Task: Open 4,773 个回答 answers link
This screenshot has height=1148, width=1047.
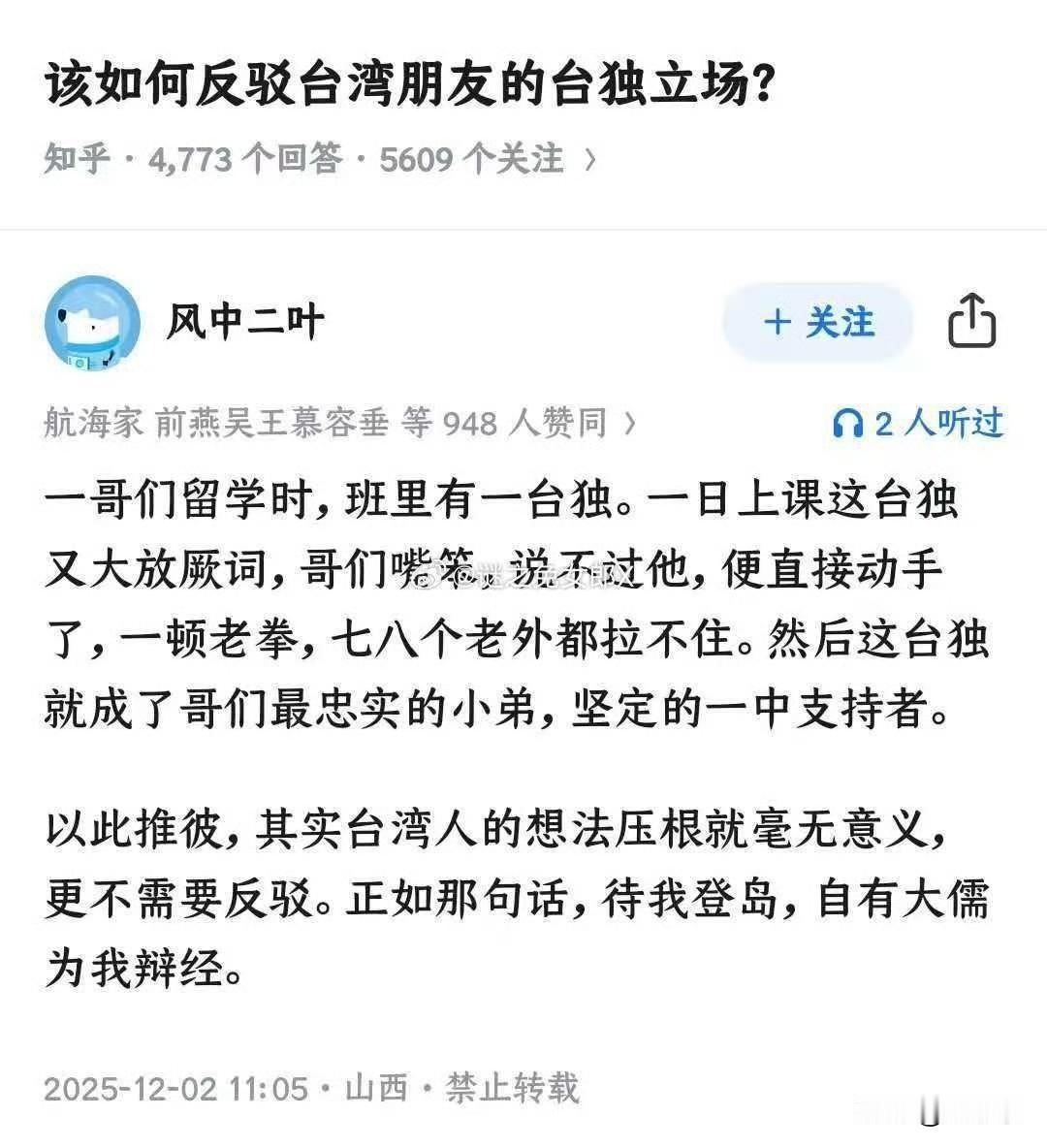Action: click(x=241, y=159)
